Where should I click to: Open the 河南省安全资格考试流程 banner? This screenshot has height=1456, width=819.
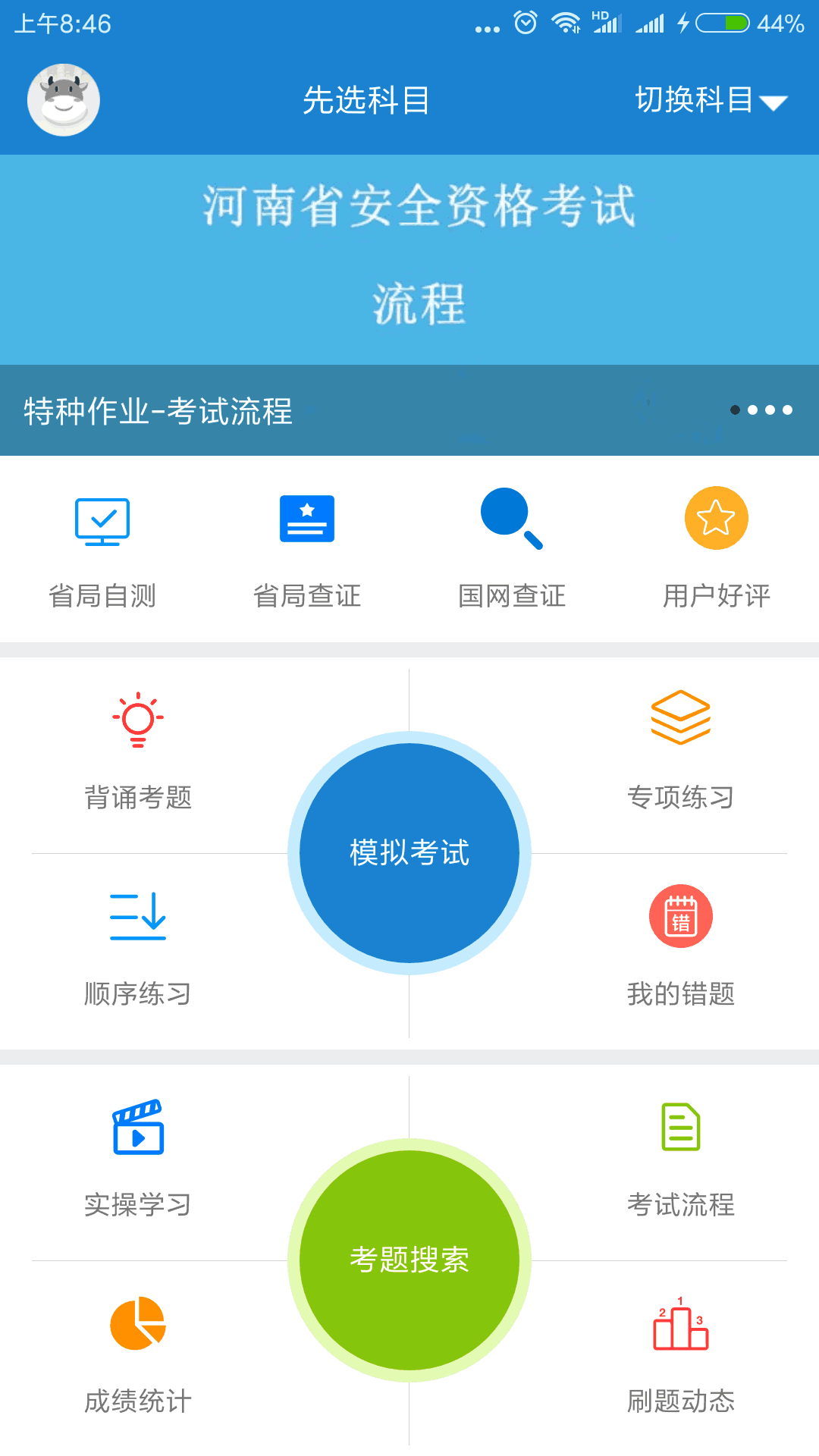tap(409, 258)
